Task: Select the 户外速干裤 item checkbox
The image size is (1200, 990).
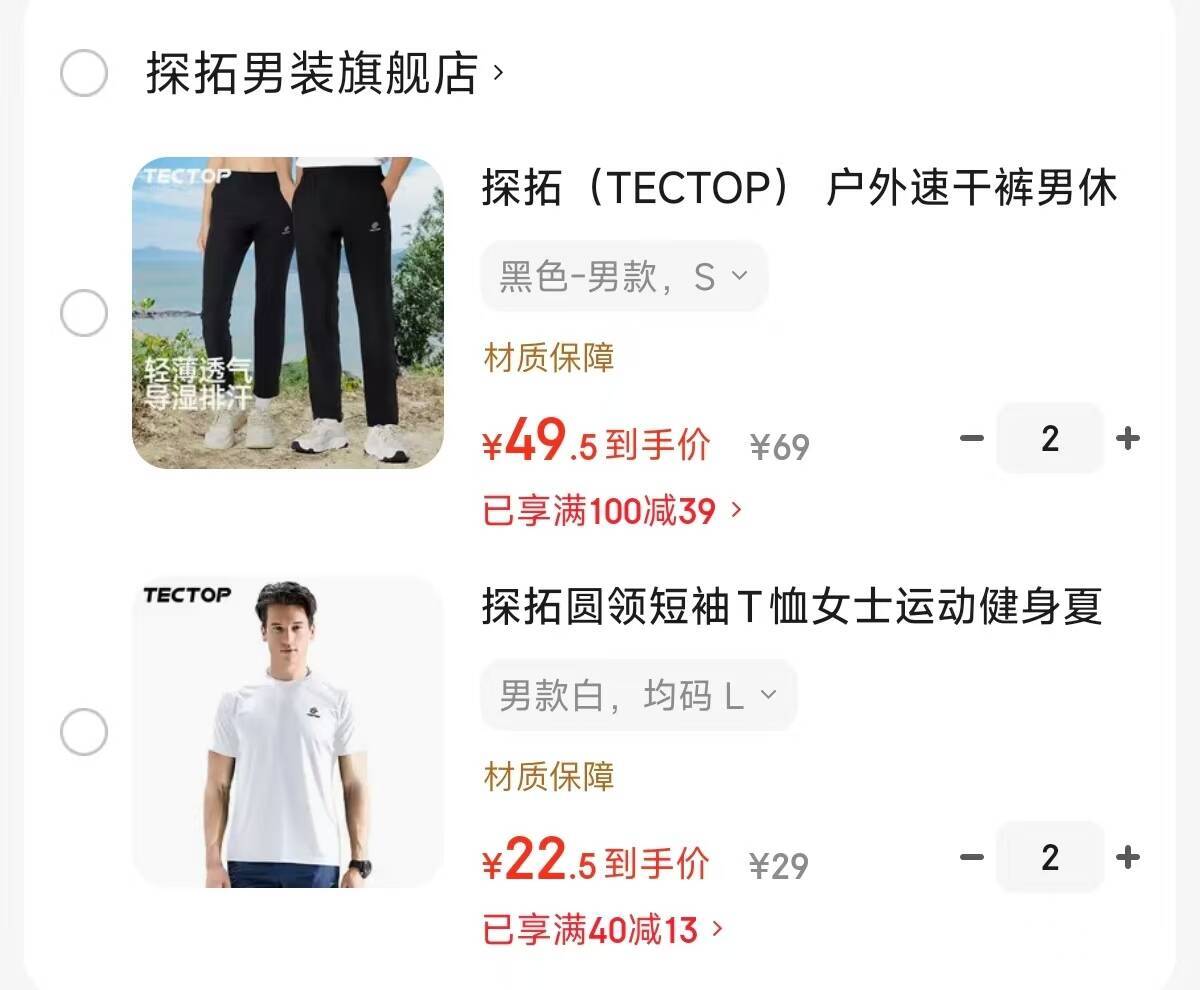Action: [x=84, y=314]
